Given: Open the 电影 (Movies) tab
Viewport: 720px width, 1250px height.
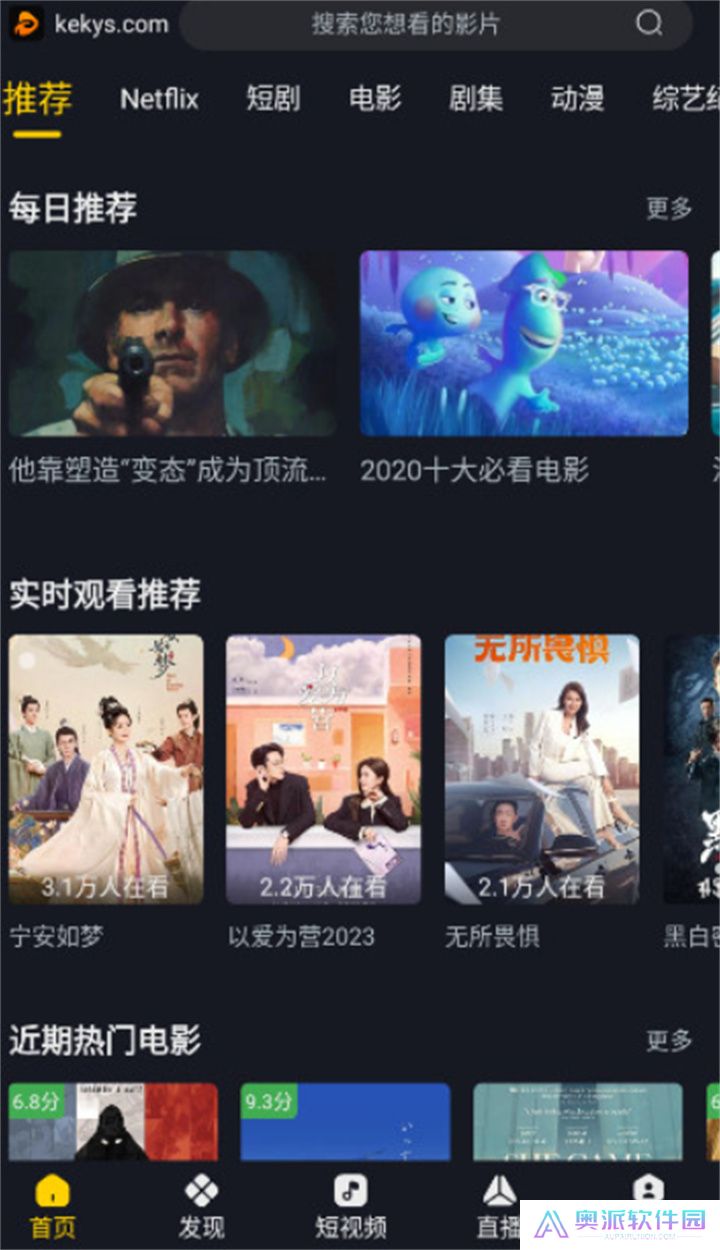Looking at the screenshot, I should (x=376, y=99).
